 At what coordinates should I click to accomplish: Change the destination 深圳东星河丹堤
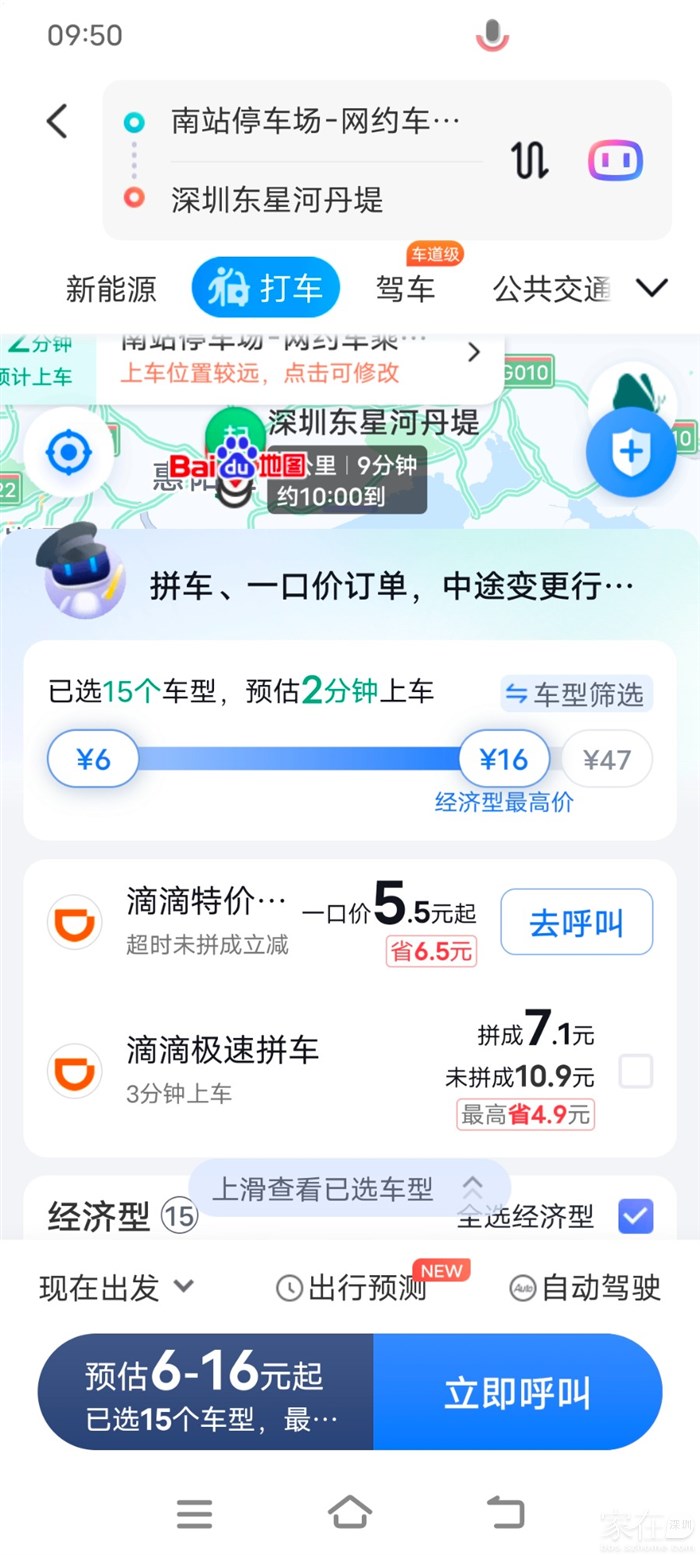tap(278, 199)
